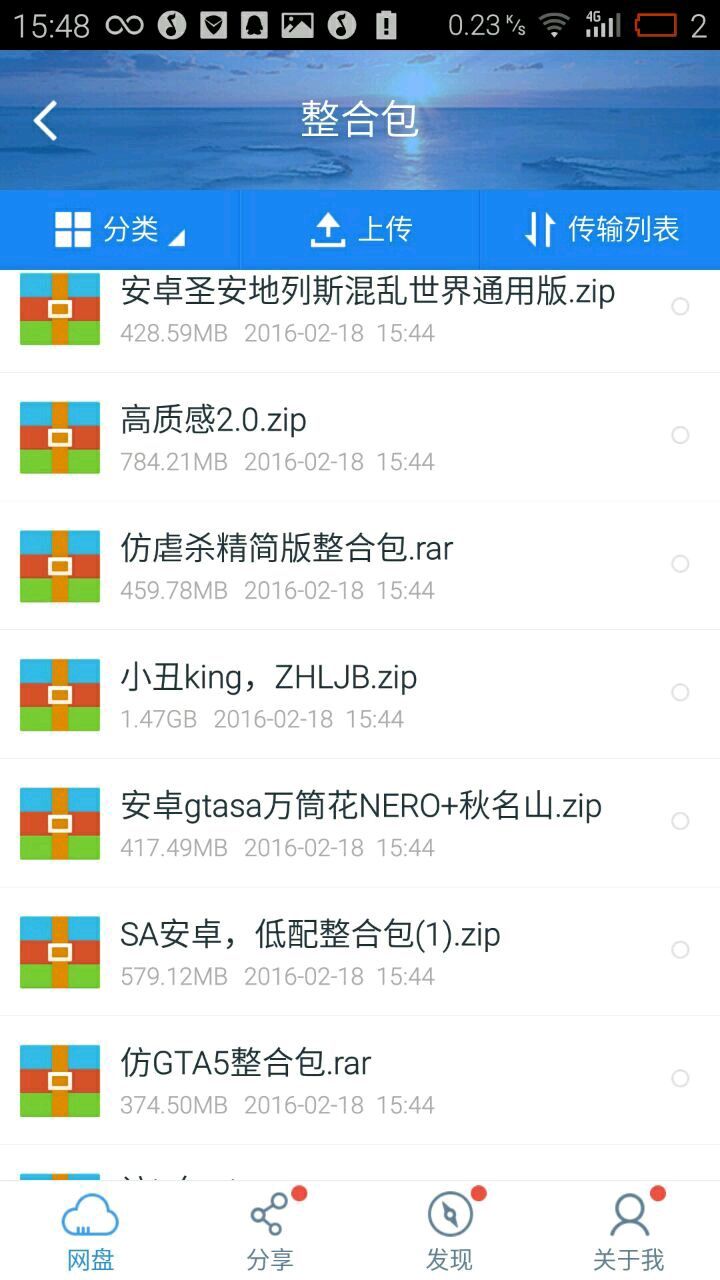Select checkbox for 安卓gtasa万筒花NERO+秋名山.zip
Viewport: 720px width, 1280px height.
coord(680,821)
